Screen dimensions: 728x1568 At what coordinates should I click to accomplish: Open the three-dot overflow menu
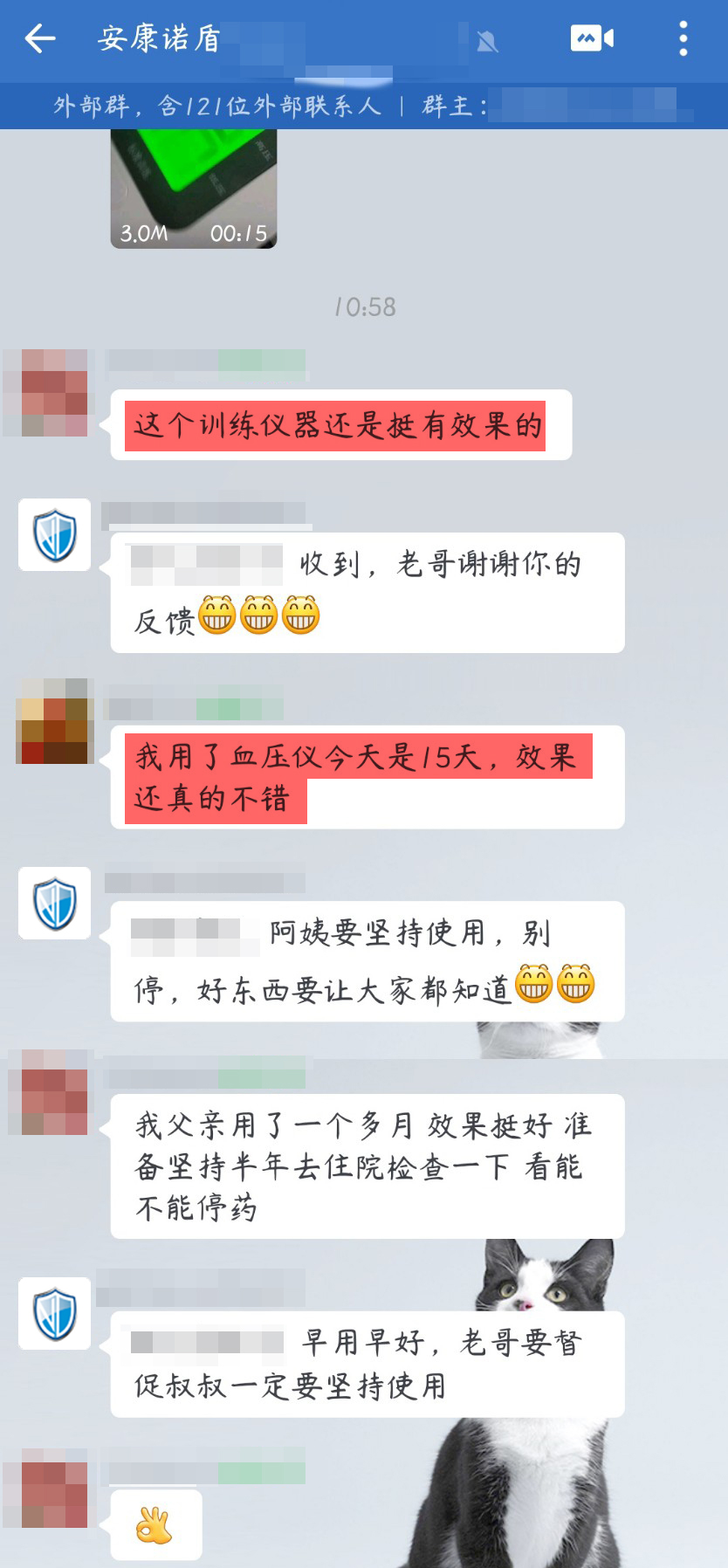[683, 38]
